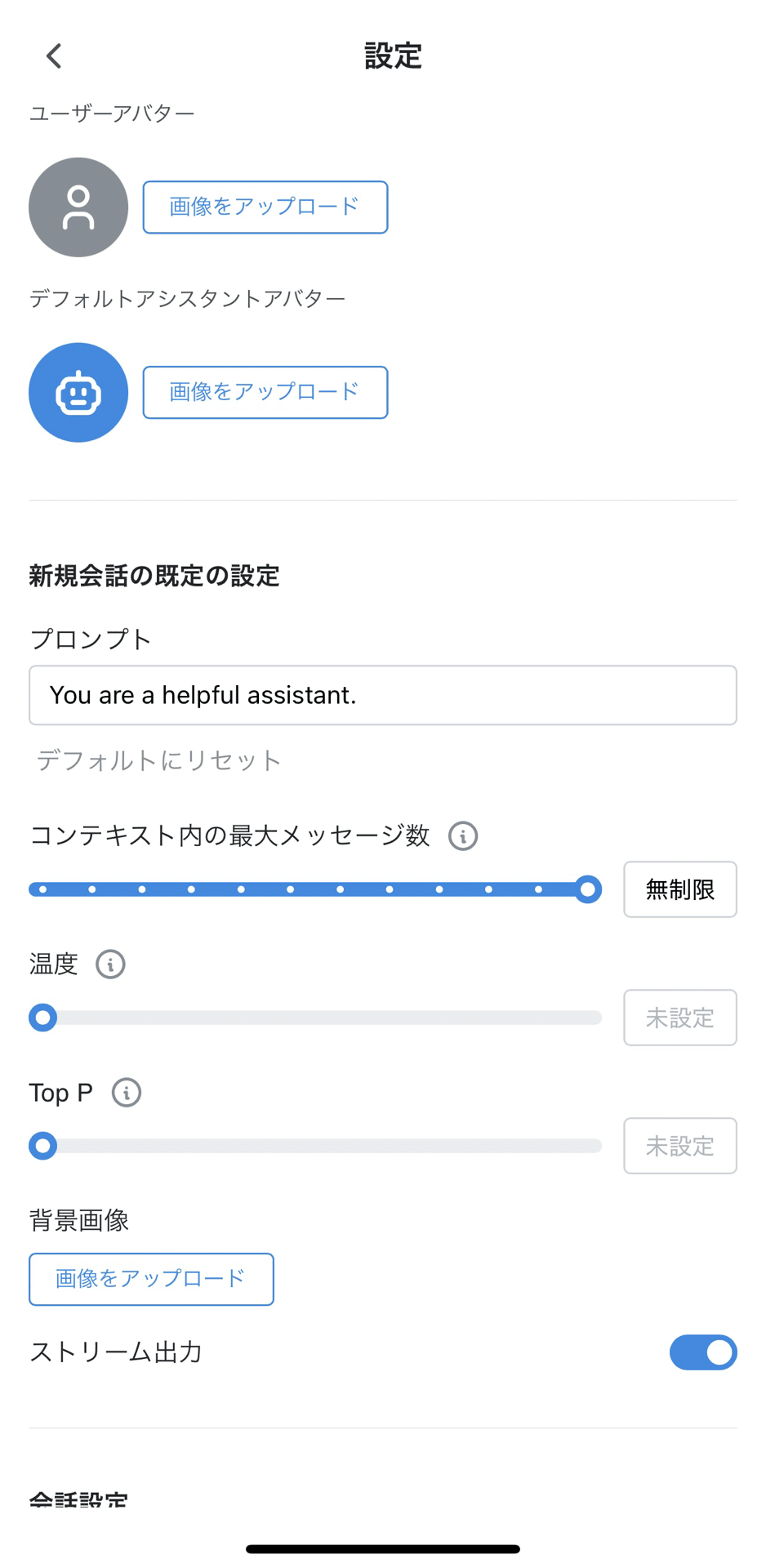Tap the max message count slider
This screenshot has width=766, height=1568.
(x=314, y=889)
